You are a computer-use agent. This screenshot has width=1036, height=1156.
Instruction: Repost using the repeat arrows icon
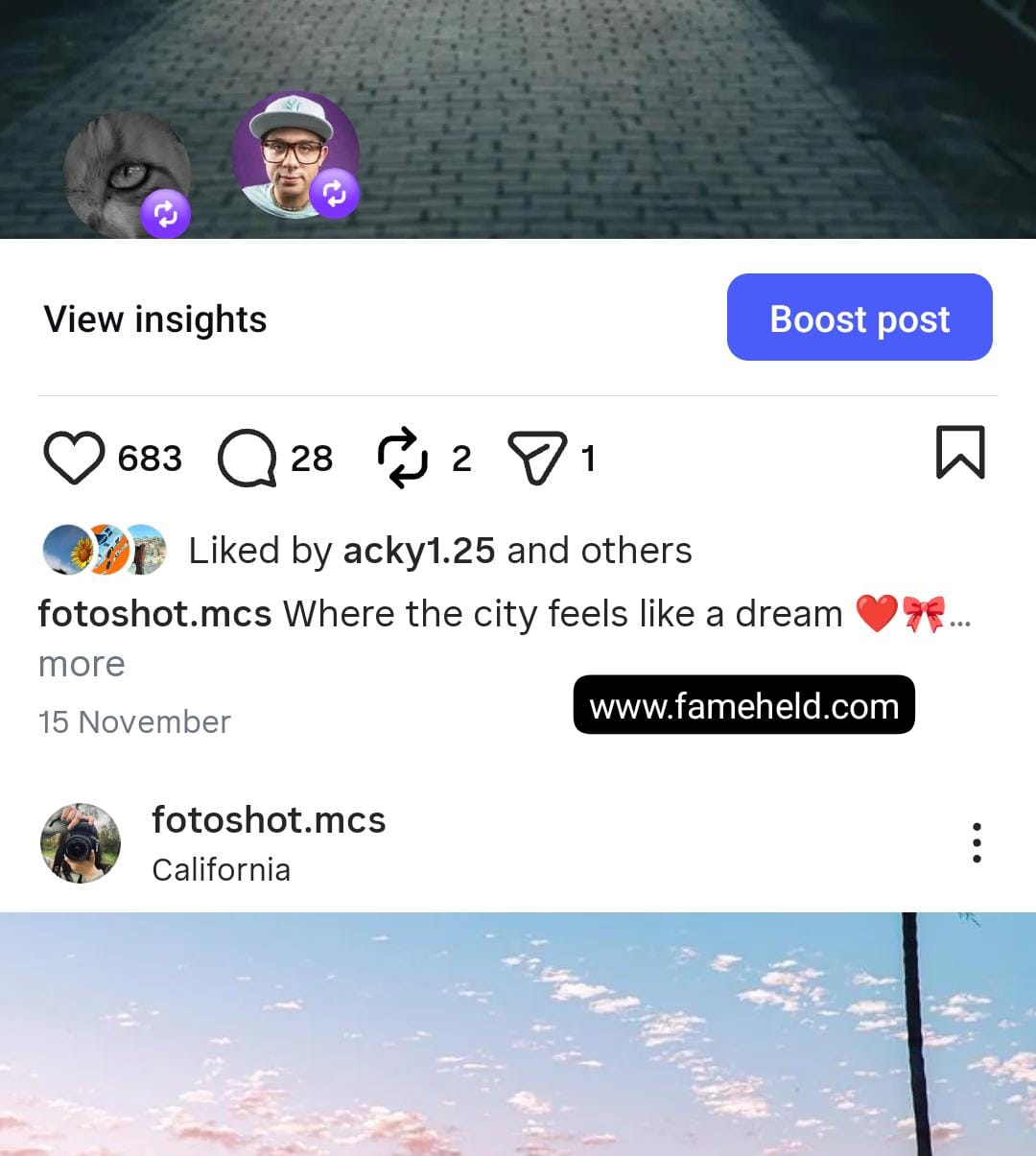(404, 458)
